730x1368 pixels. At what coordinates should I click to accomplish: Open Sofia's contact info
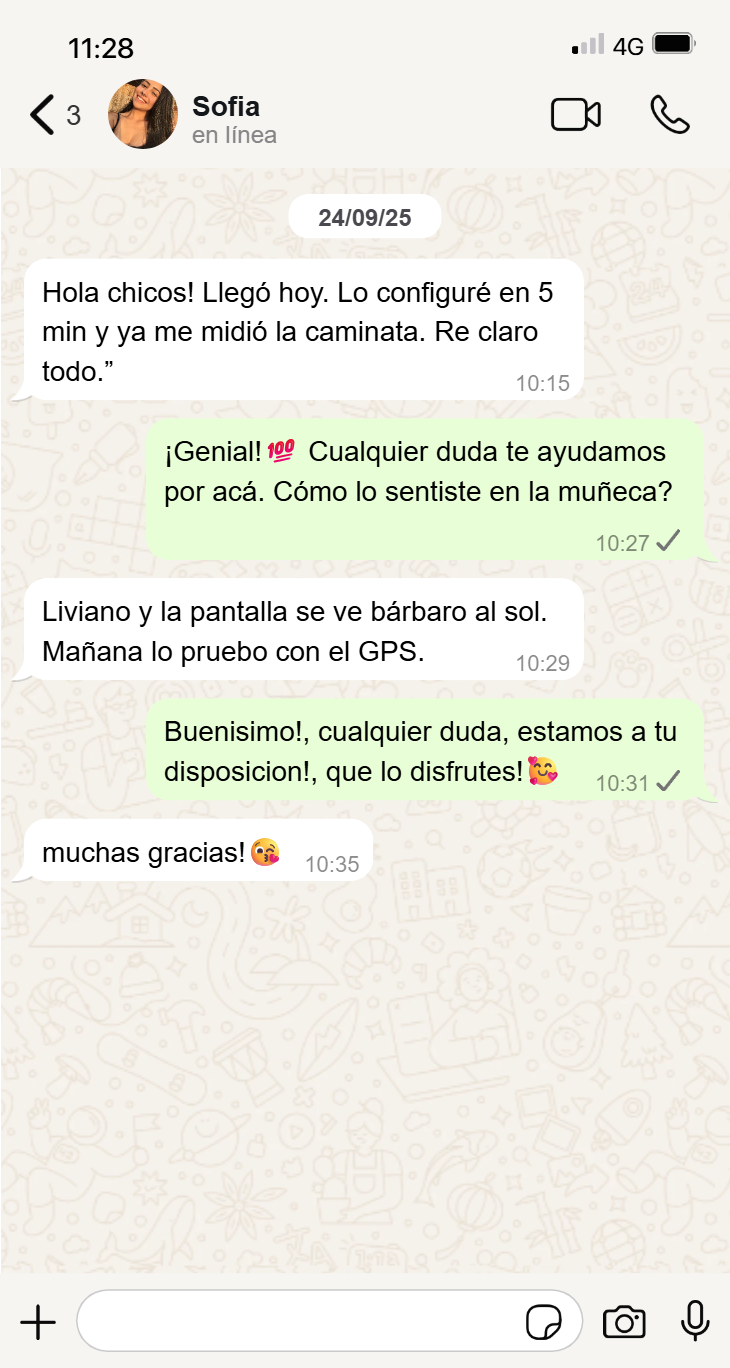[x=234, y=118]
